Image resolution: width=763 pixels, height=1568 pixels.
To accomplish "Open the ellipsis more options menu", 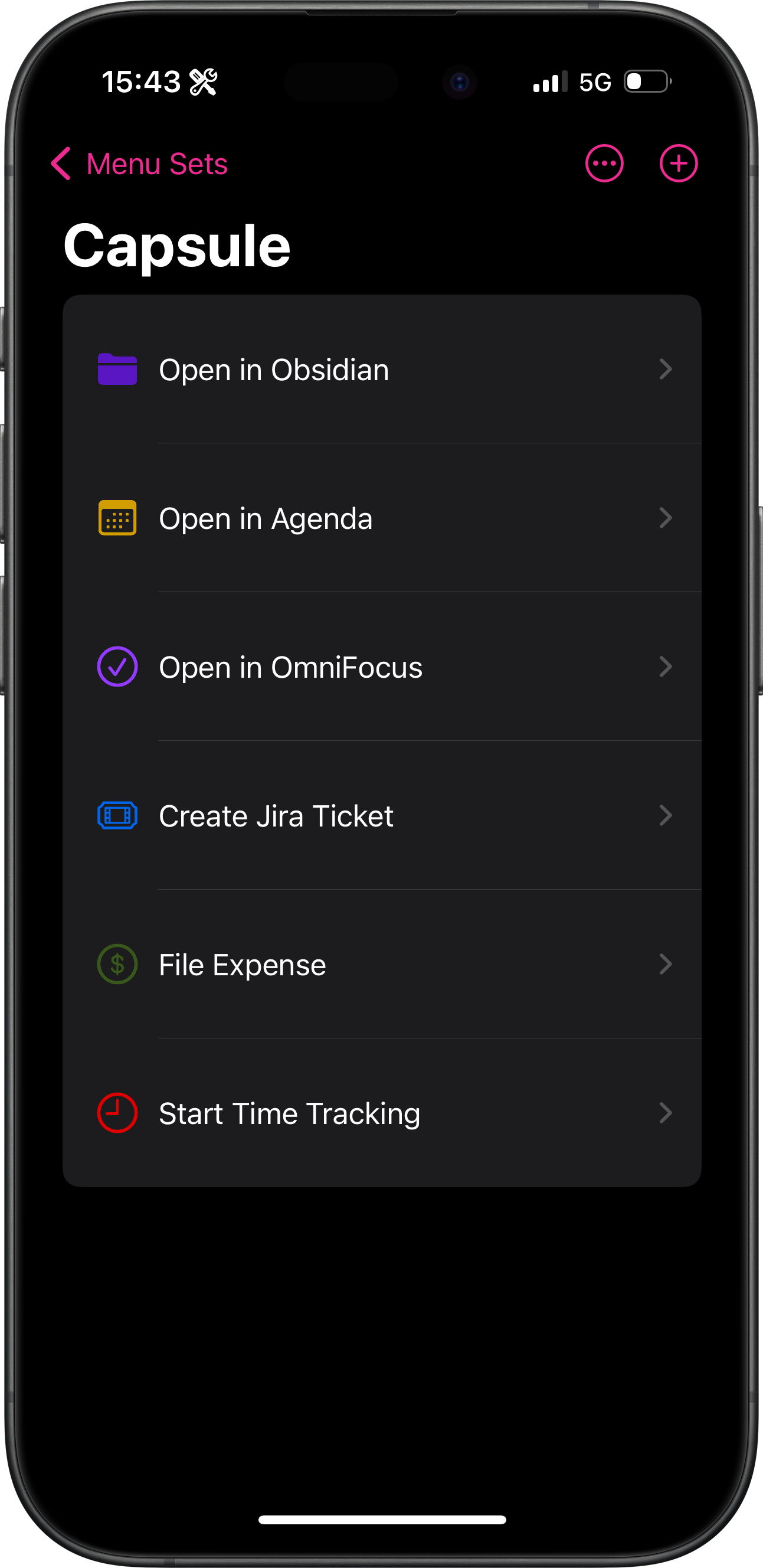I will 604,162.
